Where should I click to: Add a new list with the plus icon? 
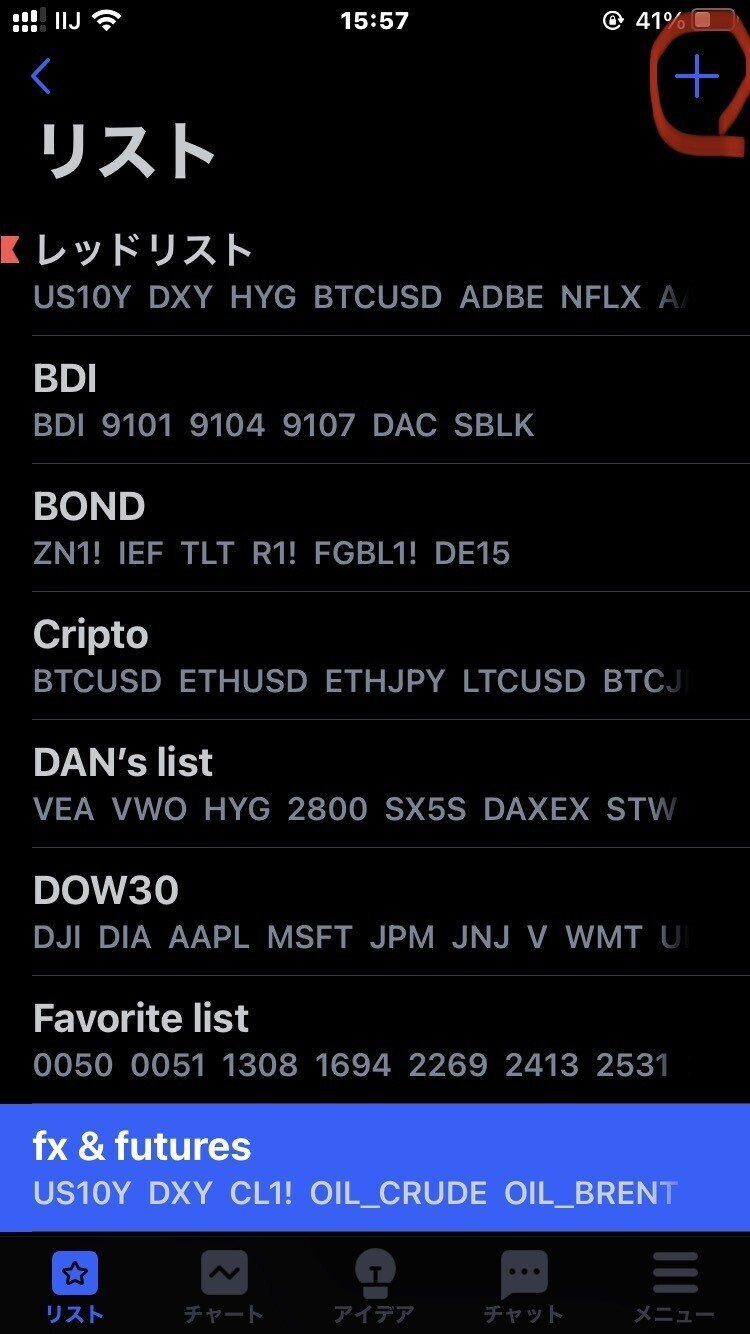pos(696,78)
